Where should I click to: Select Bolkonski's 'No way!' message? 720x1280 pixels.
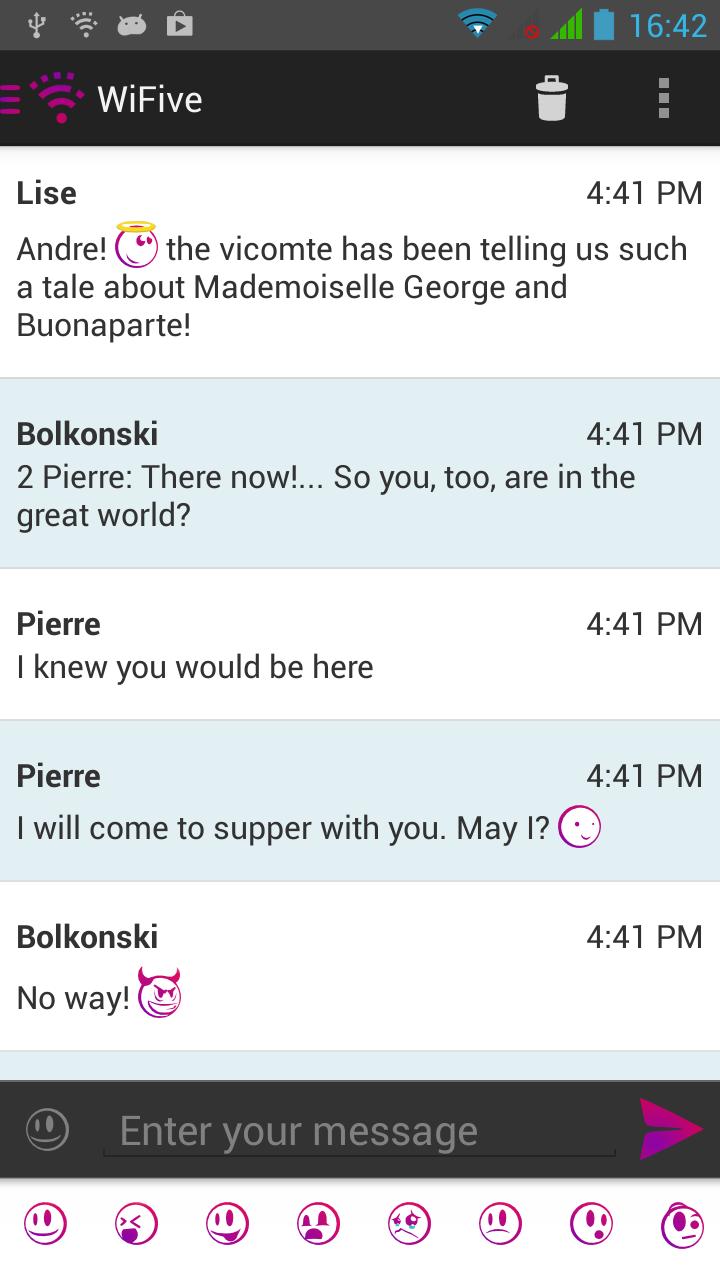coord(360,967)
